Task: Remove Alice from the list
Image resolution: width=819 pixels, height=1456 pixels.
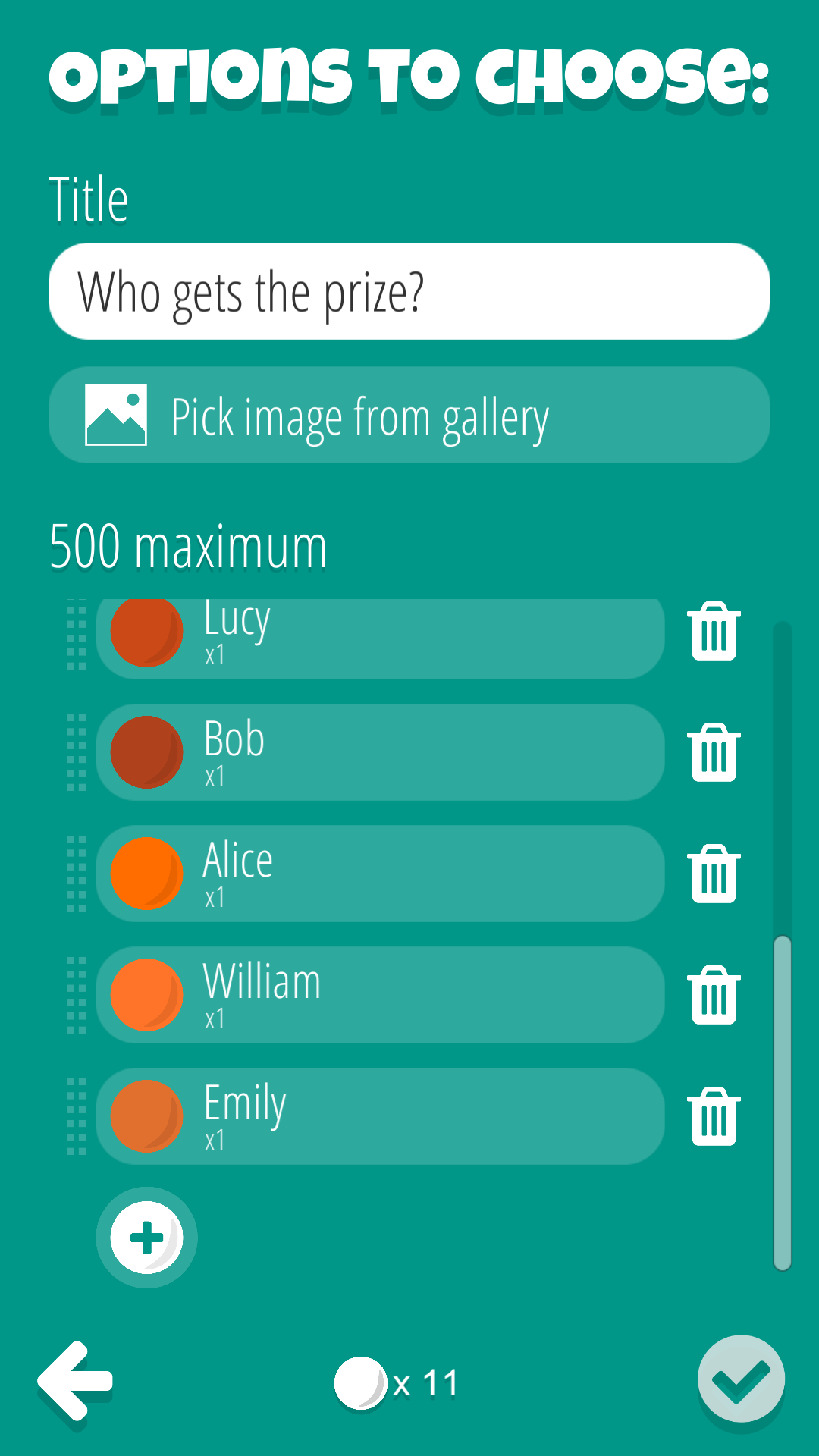Action: click(714, 874)
